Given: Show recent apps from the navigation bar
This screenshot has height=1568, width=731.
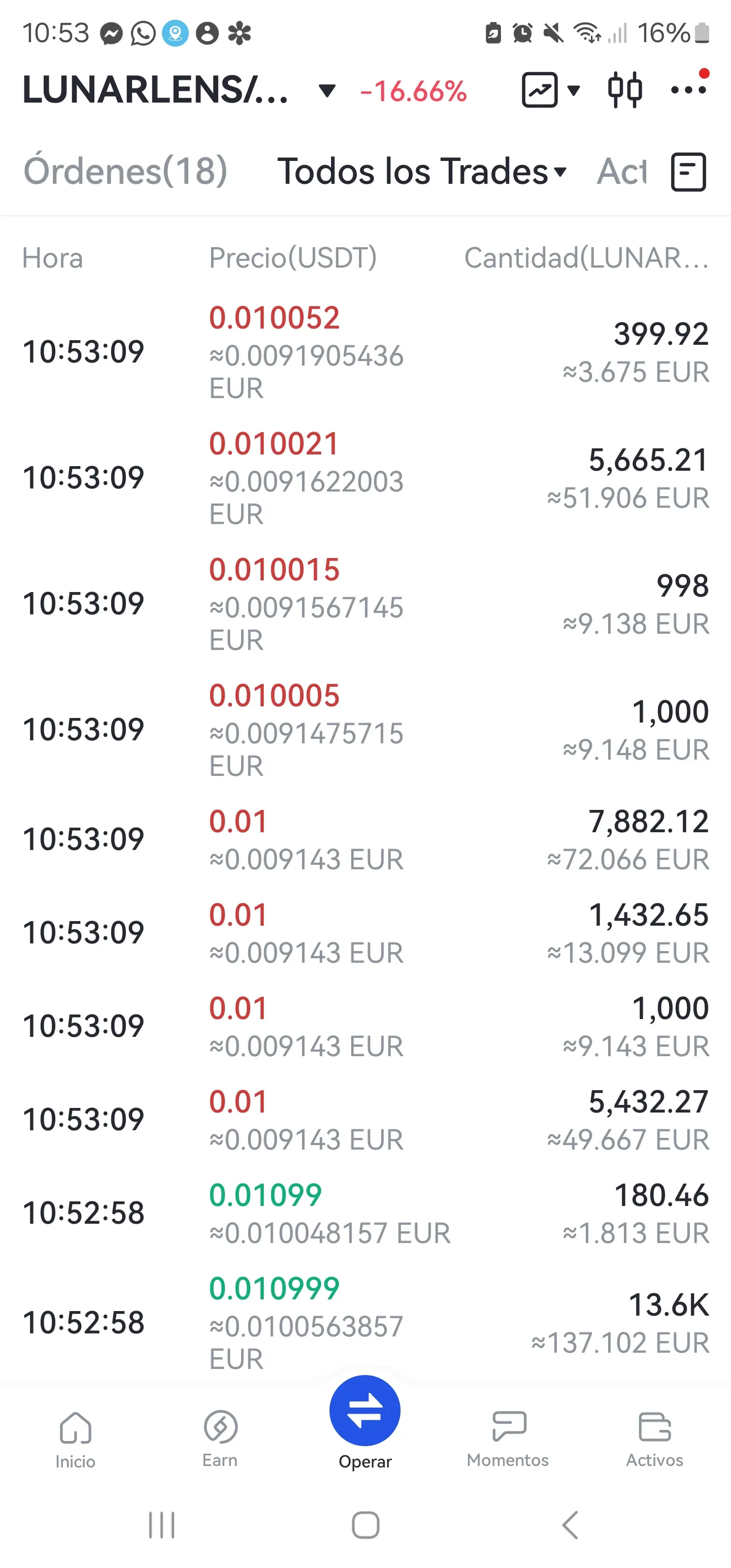Looking at the screenshot, I should [161, 1525].
